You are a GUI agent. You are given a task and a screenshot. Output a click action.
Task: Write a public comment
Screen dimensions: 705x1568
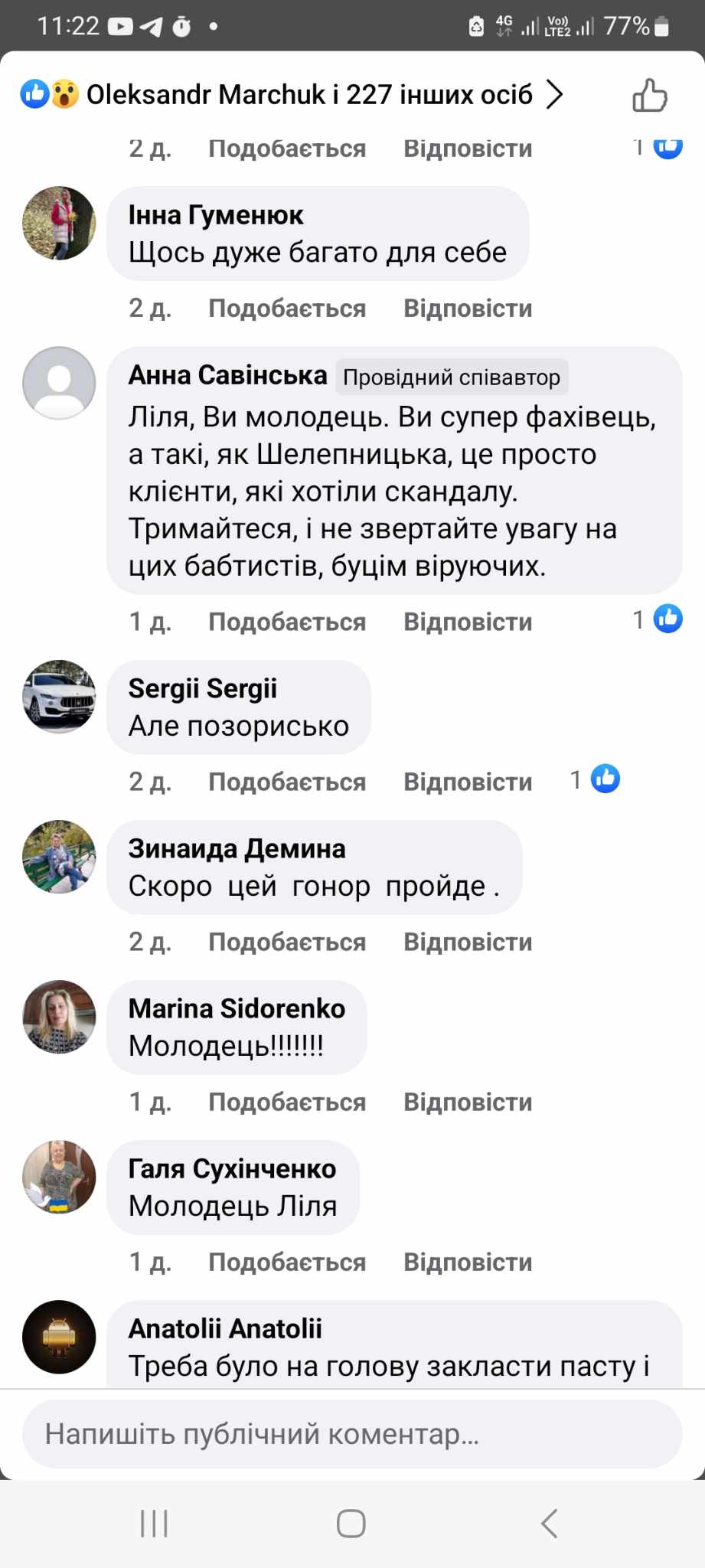click(352, 1434)
